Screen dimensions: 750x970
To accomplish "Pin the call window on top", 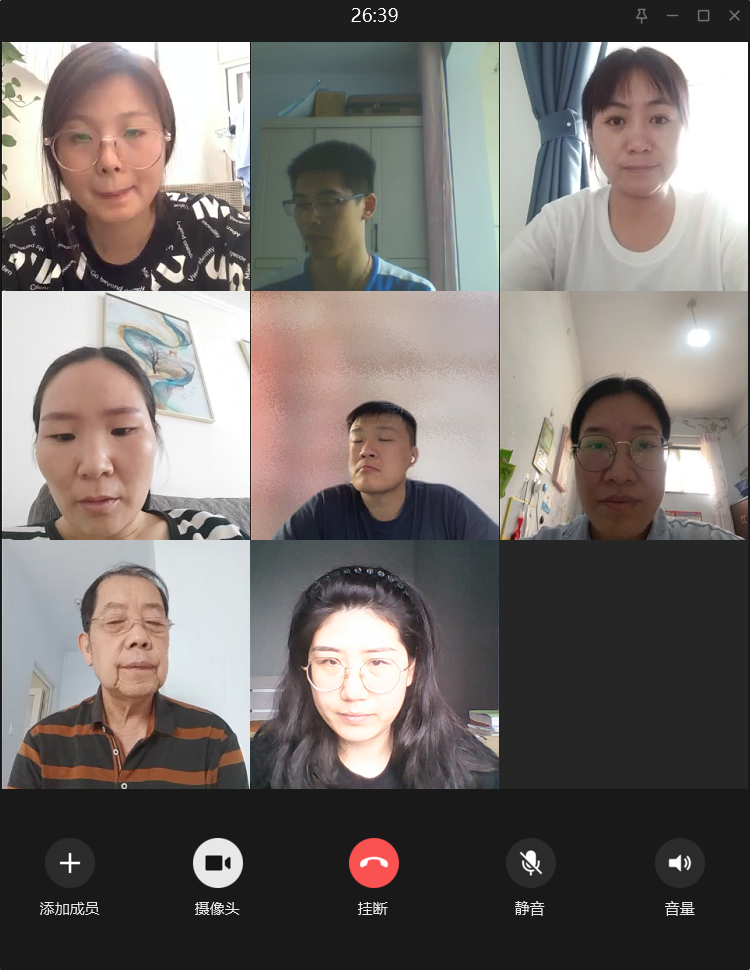I will tap(641, 16).
